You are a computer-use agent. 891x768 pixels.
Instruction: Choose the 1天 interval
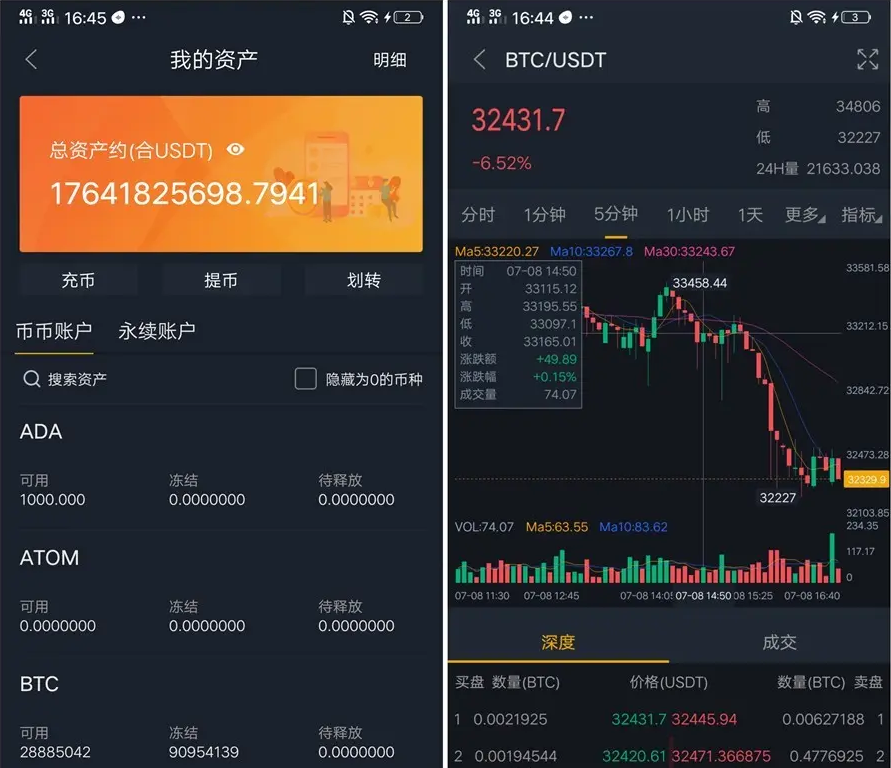750,215
